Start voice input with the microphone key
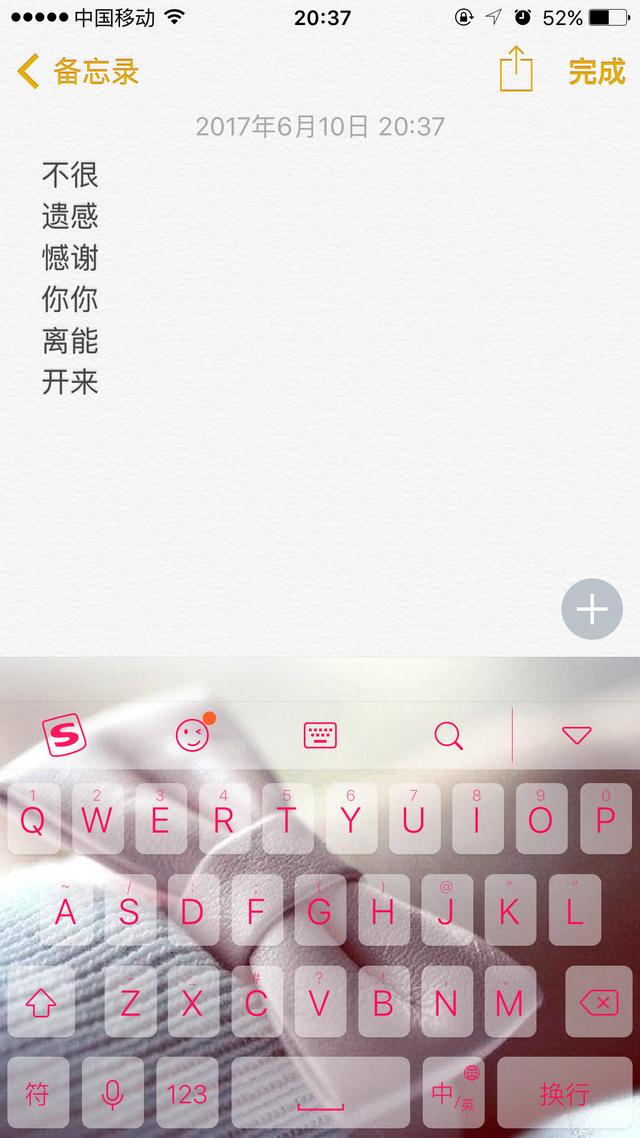 [x=112, y=1092]
